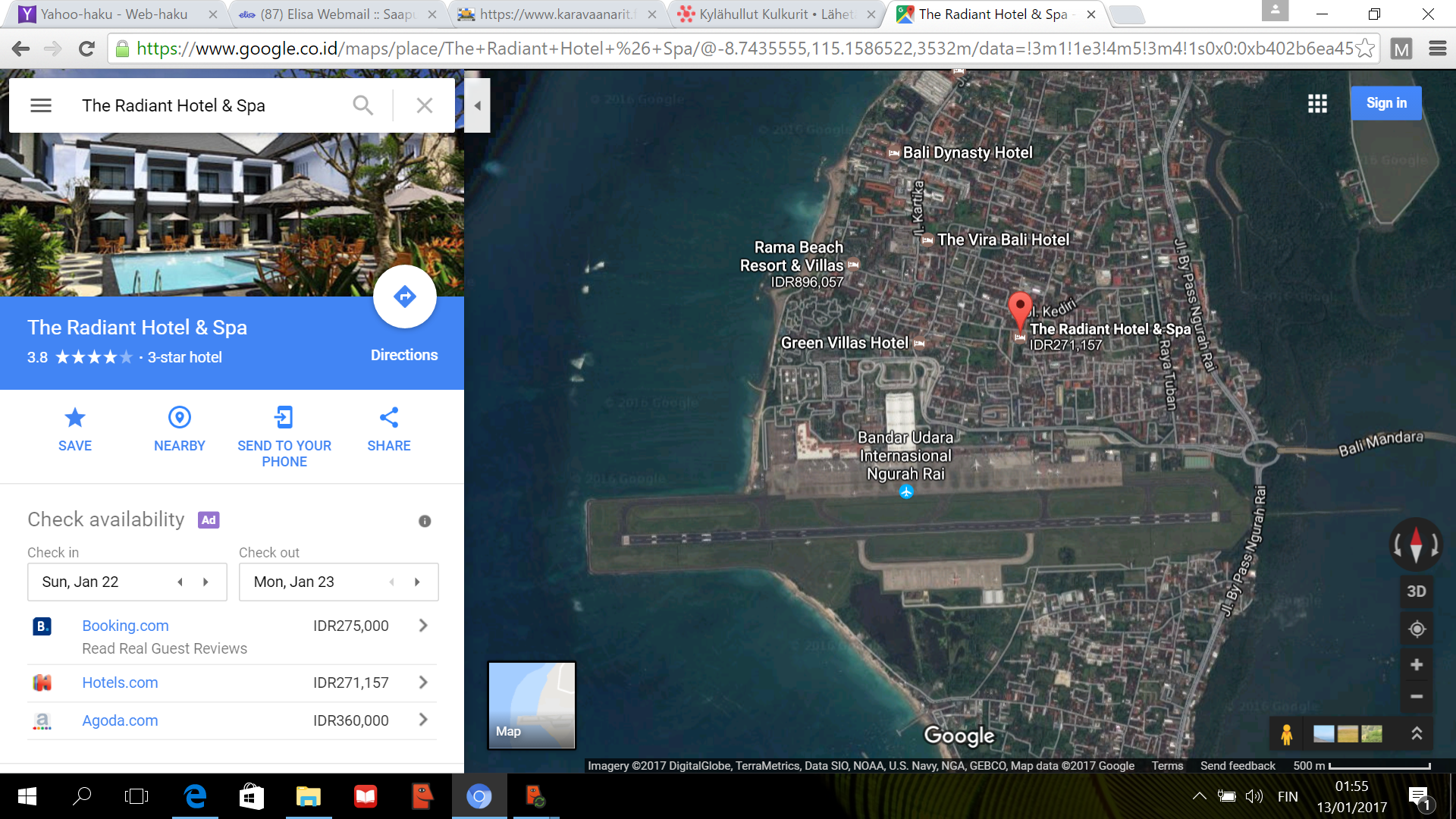The image size is (1456, 819).
Task: Switch to Map view thumbnail
Action: click(x=532, y=705)
